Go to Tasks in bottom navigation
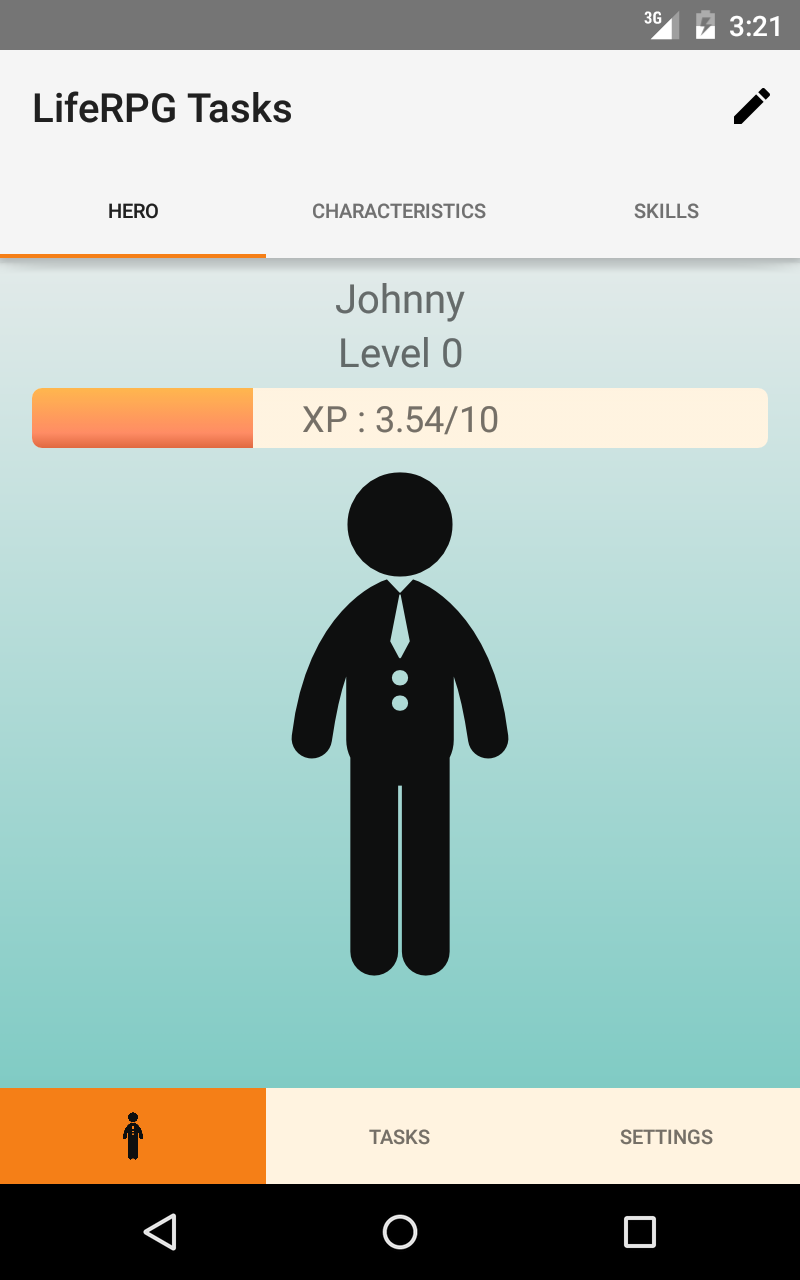The height and width of the screenshot is (1280, 800). [x=399, y=1137]
